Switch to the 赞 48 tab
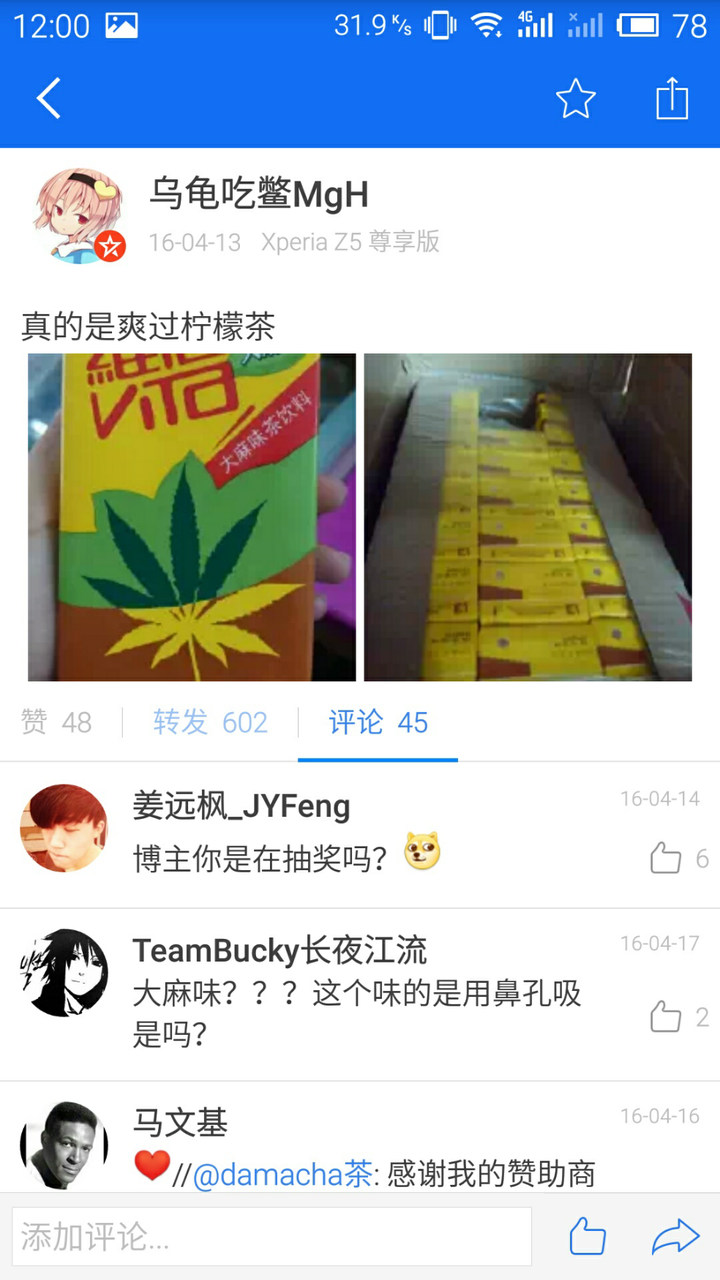The width and height of the screenshot is (720, 1280). click(x=57, y=722)
